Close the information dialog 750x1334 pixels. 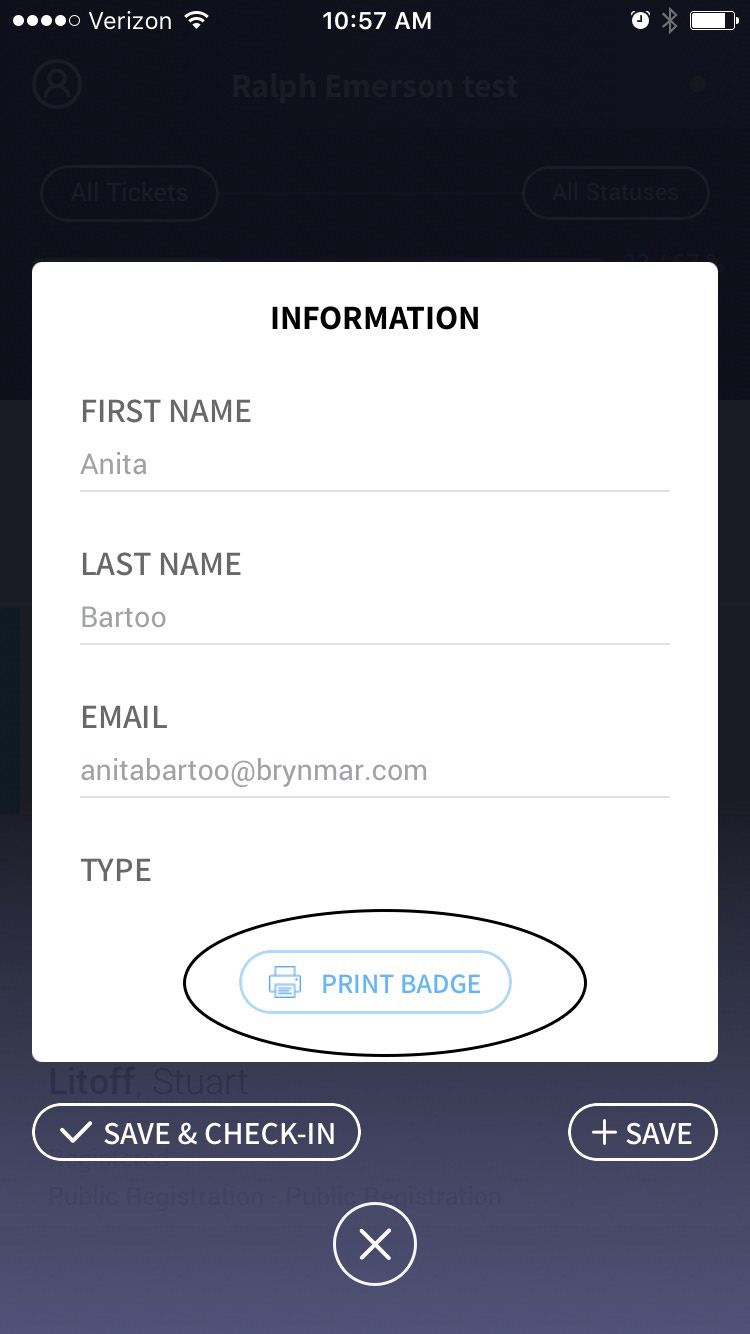point(375,1244)
